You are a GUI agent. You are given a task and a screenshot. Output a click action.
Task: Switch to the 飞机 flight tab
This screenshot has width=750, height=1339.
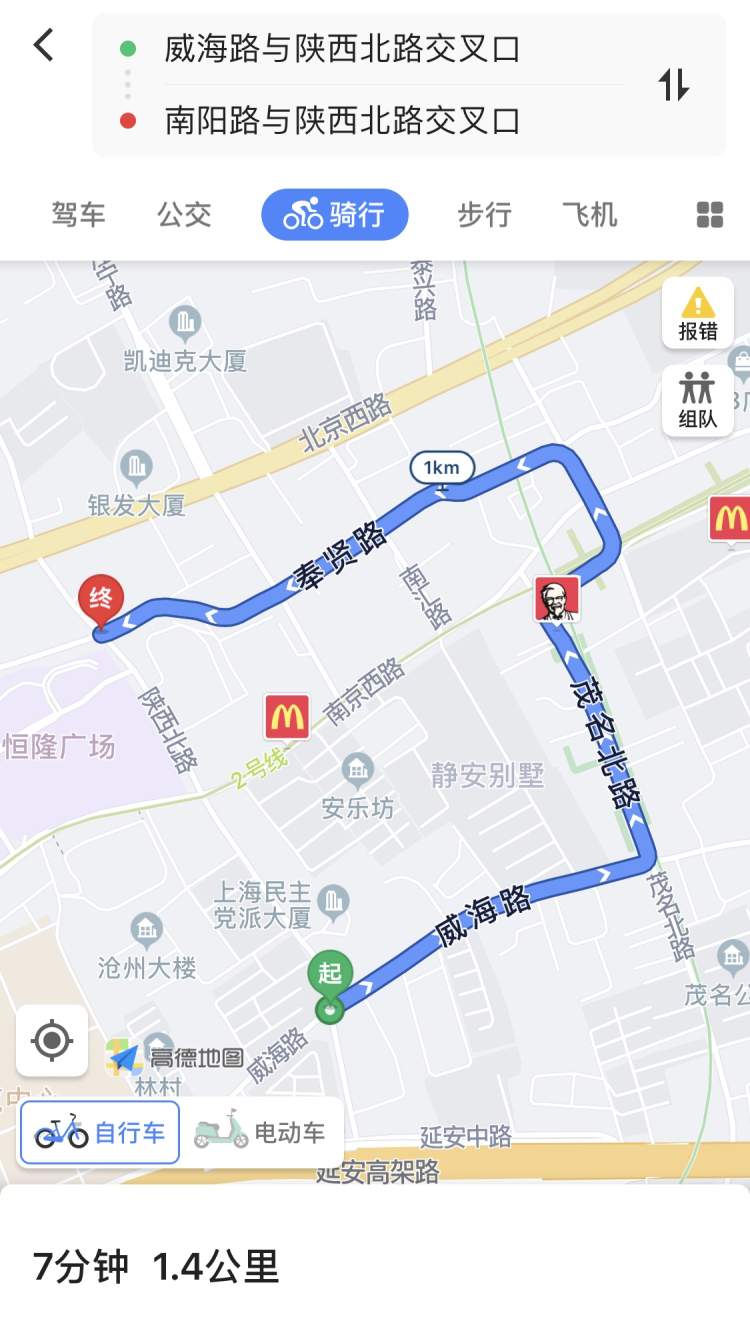click(x=589, y=215)
